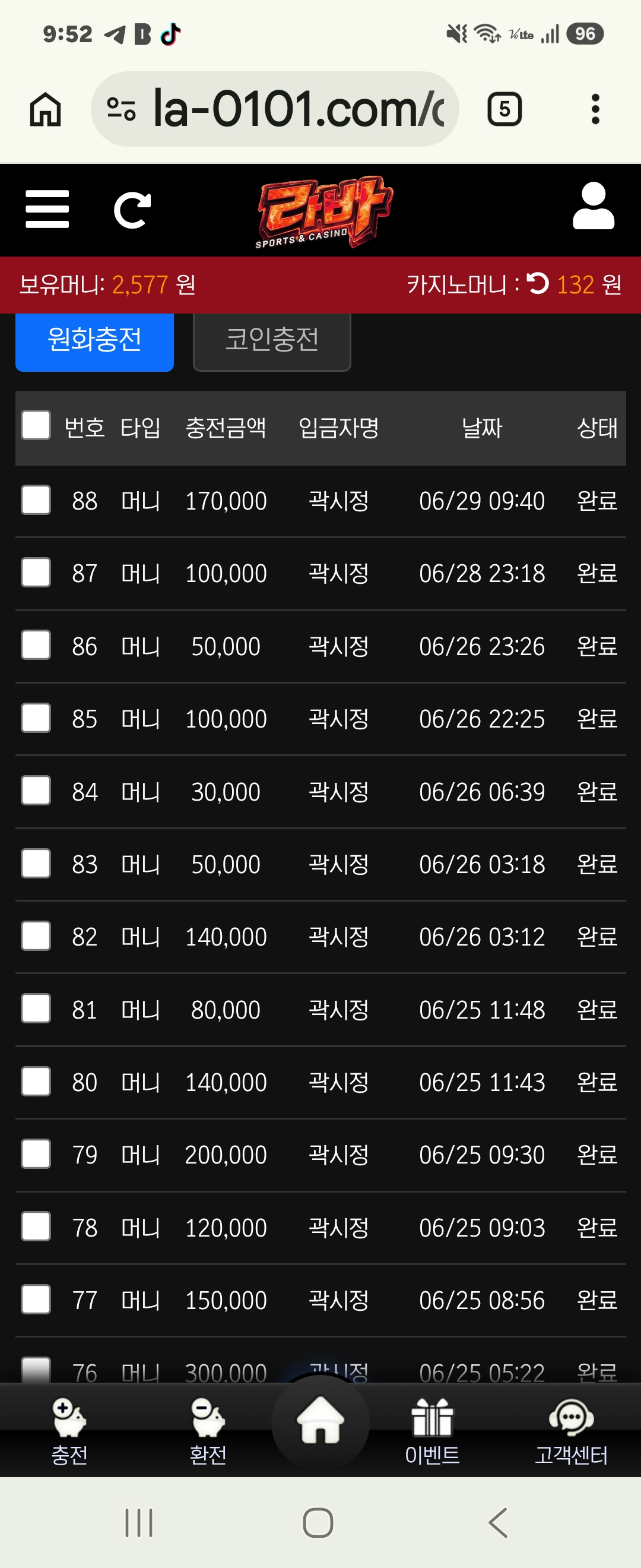Viewport: 641px width, 1568px height.
Task: Select the checkbox for row 82
Action: (x=36, y=935)
